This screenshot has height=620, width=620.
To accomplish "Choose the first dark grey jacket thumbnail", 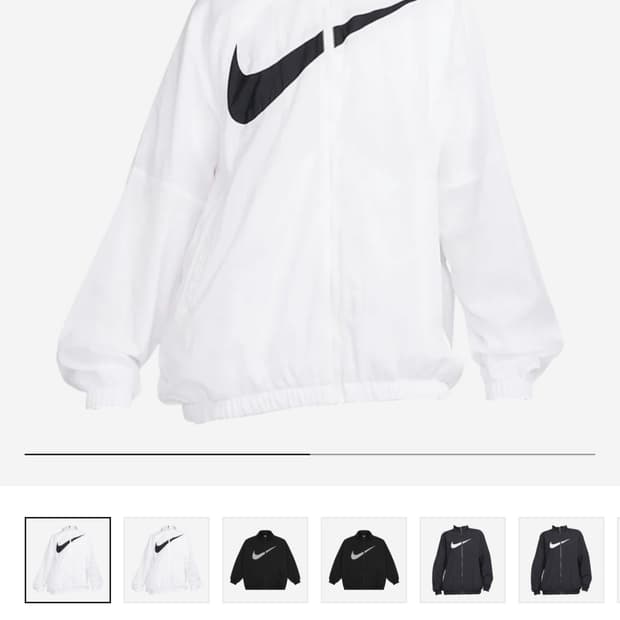I will 462,560.
